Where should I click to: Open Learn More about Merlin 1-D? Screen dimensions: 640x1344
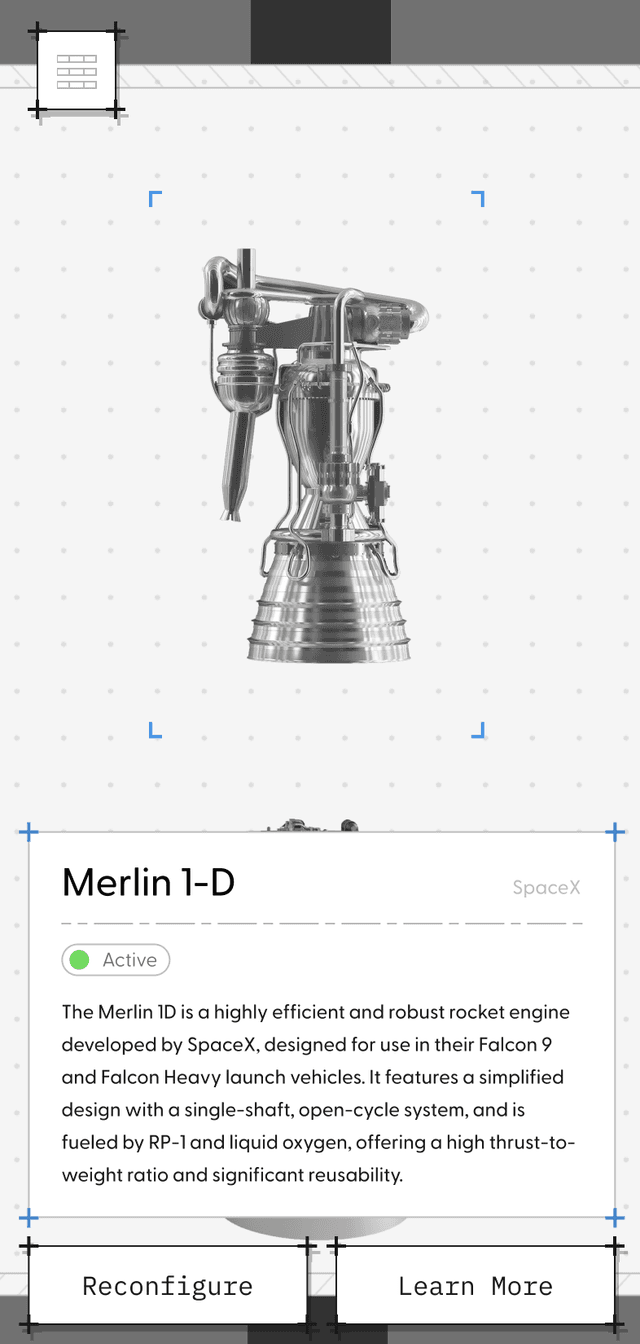(475, 1285)
